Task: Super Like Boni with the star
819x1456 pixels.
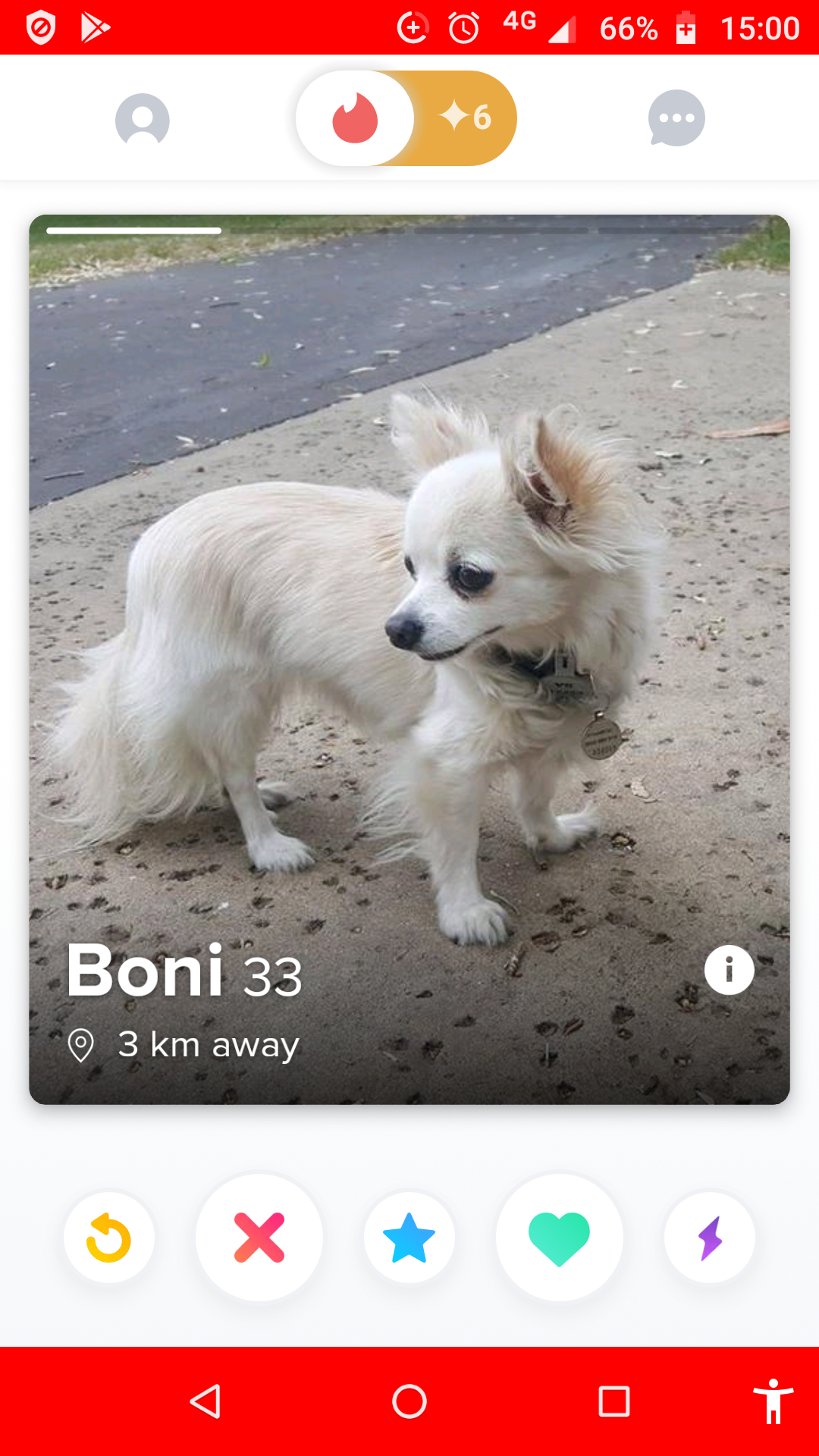Action: [x=409, y=1238]
